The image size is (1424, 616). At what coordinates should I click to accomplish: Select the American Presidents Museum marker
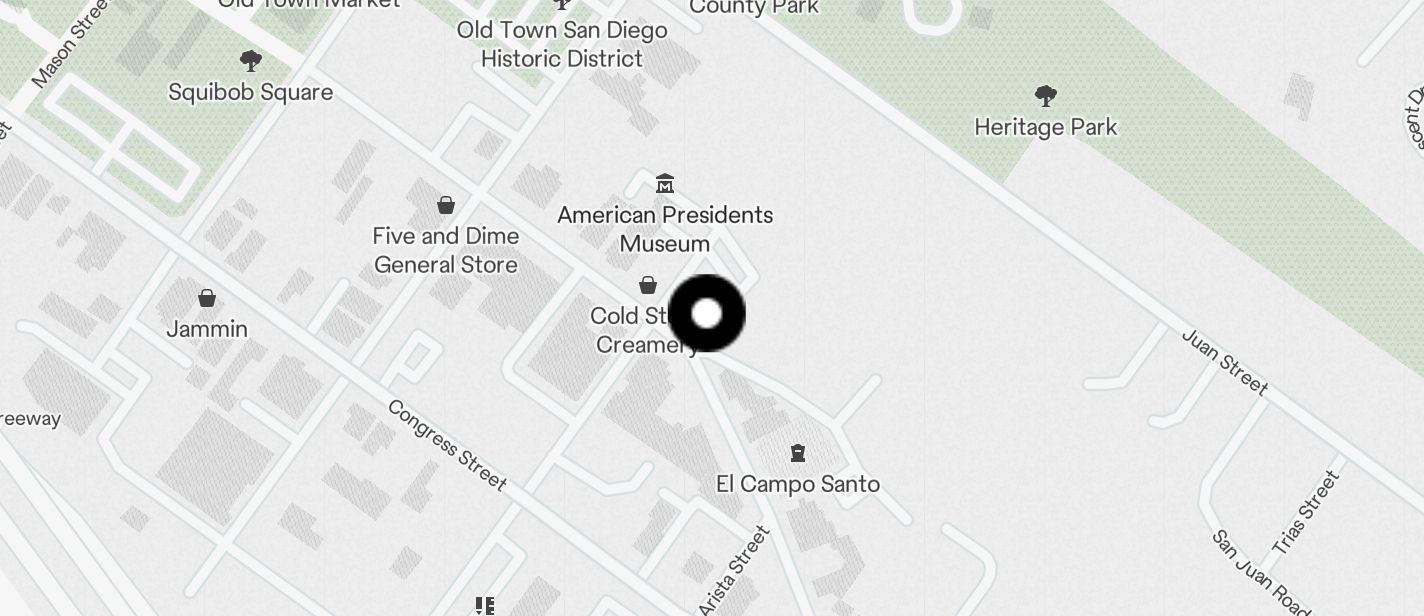click(665, 184)
